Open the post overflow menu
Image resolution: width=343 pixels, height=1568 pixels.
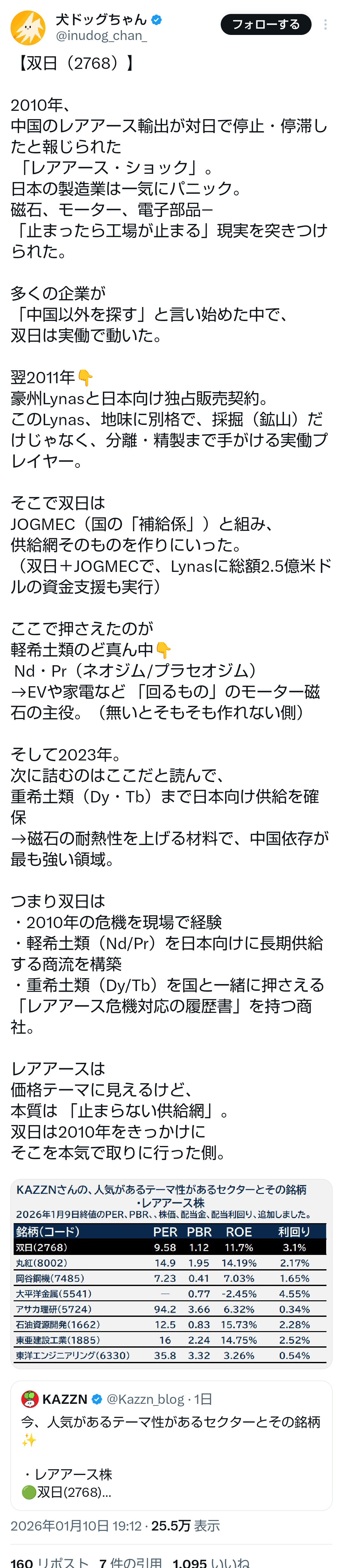point(325,24)
